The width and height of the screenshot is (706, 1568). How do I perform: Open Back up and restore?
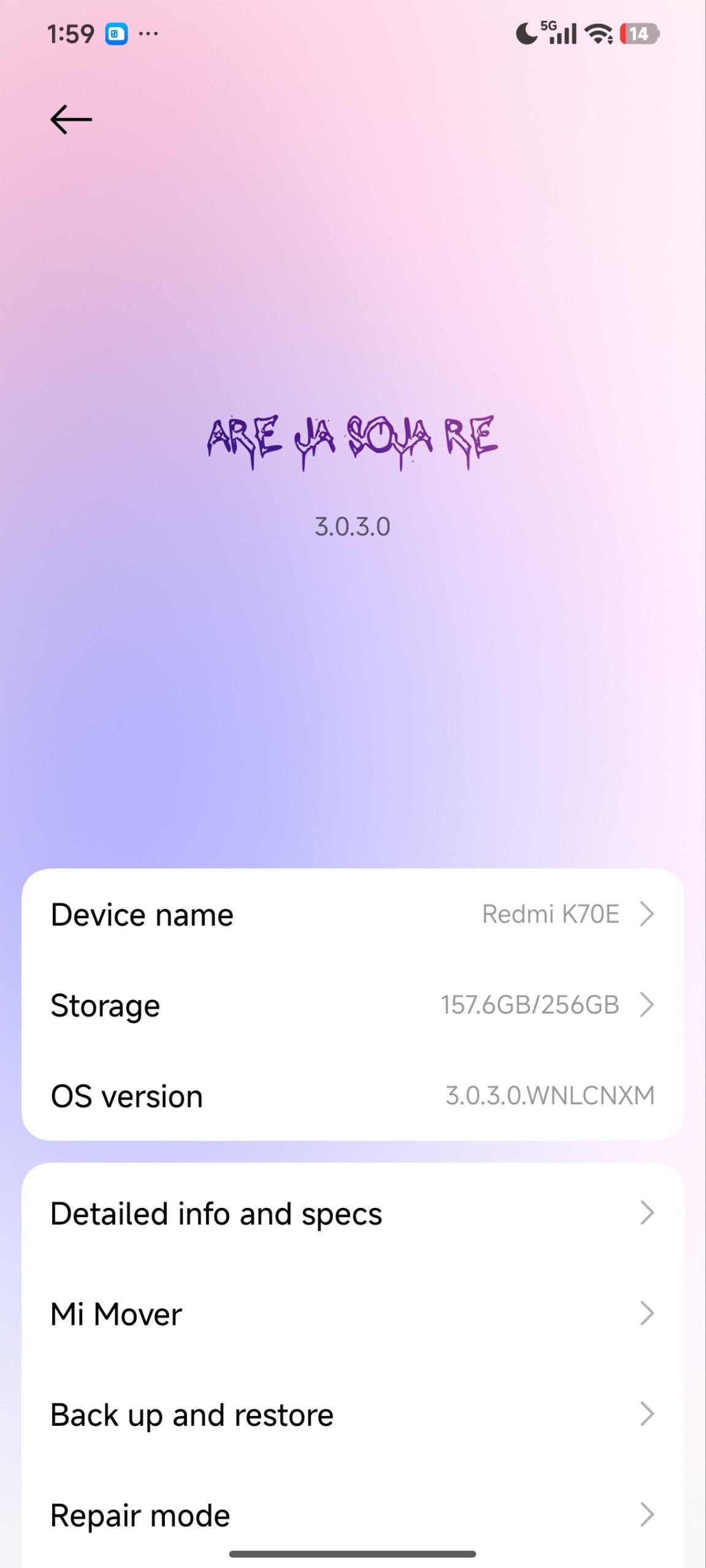[352, 1414]
